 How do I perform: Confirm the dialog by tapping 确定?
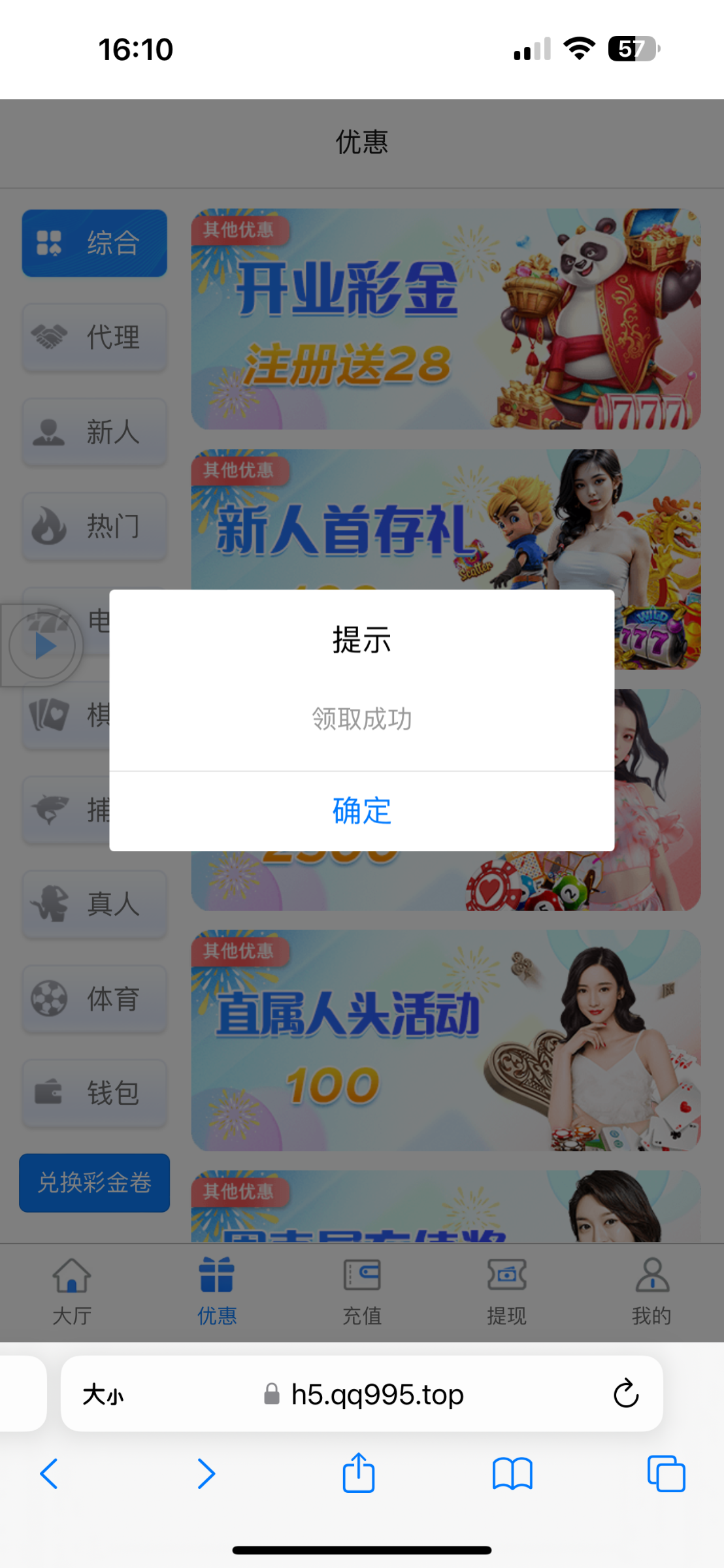tap(361, 811)
